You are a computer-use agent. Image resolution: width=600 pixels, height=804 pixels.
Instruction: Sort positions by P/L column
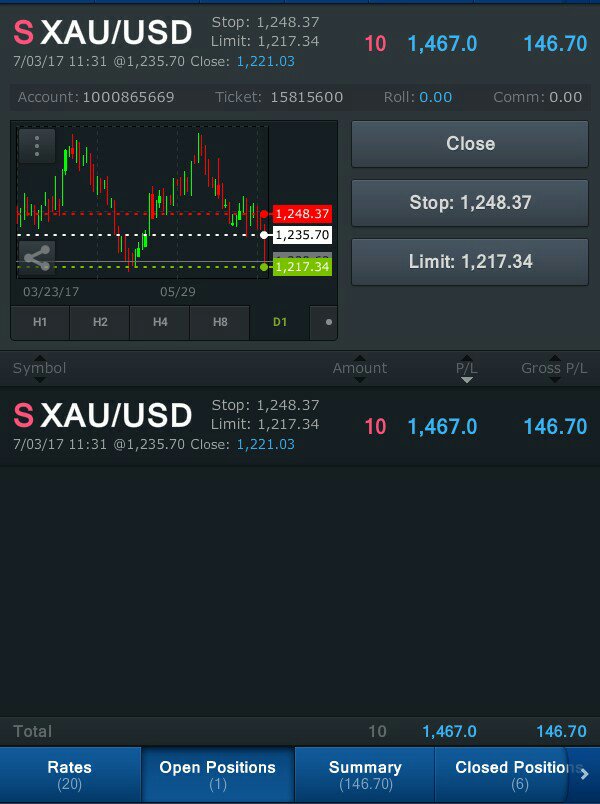(x=466, y=368)
